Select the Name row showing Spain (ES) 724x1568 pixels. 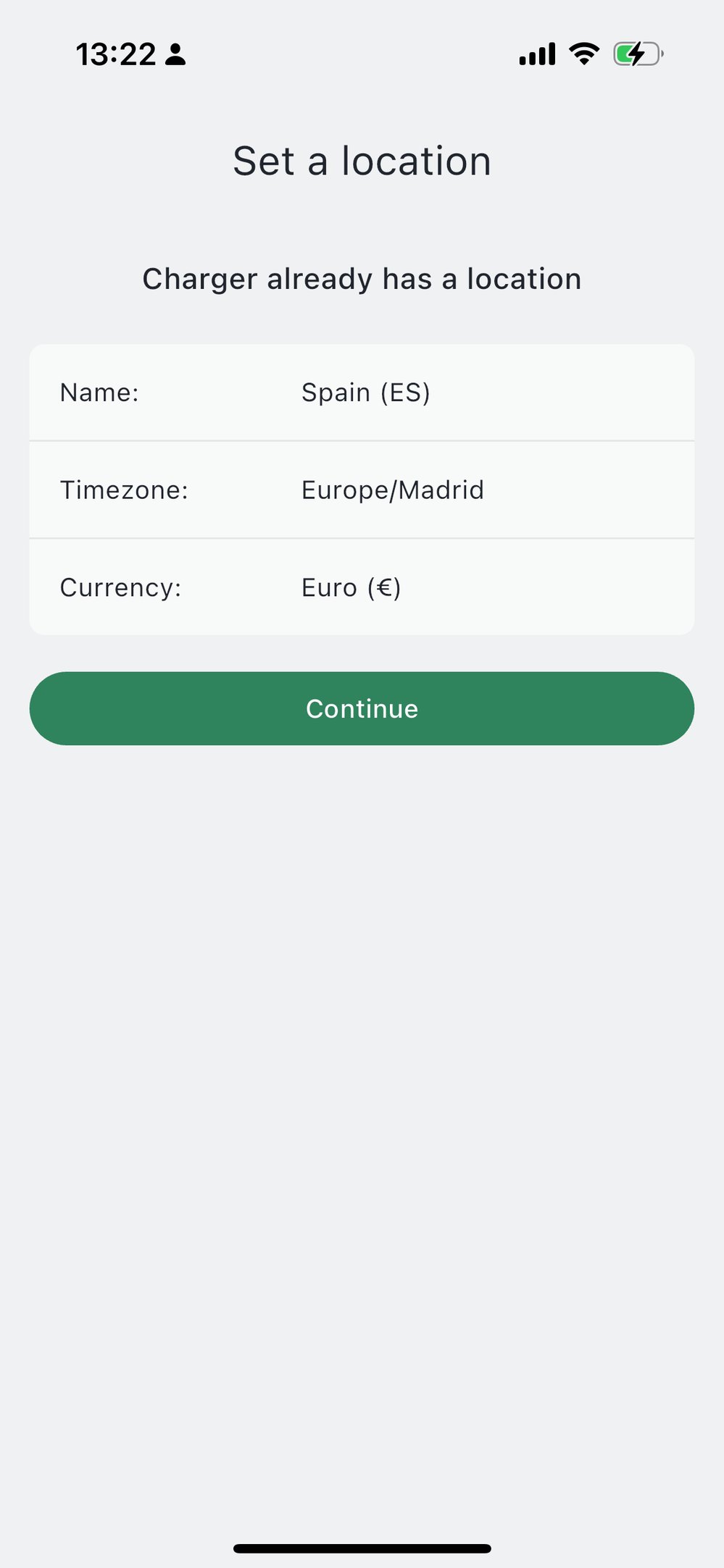coord(362,392)
